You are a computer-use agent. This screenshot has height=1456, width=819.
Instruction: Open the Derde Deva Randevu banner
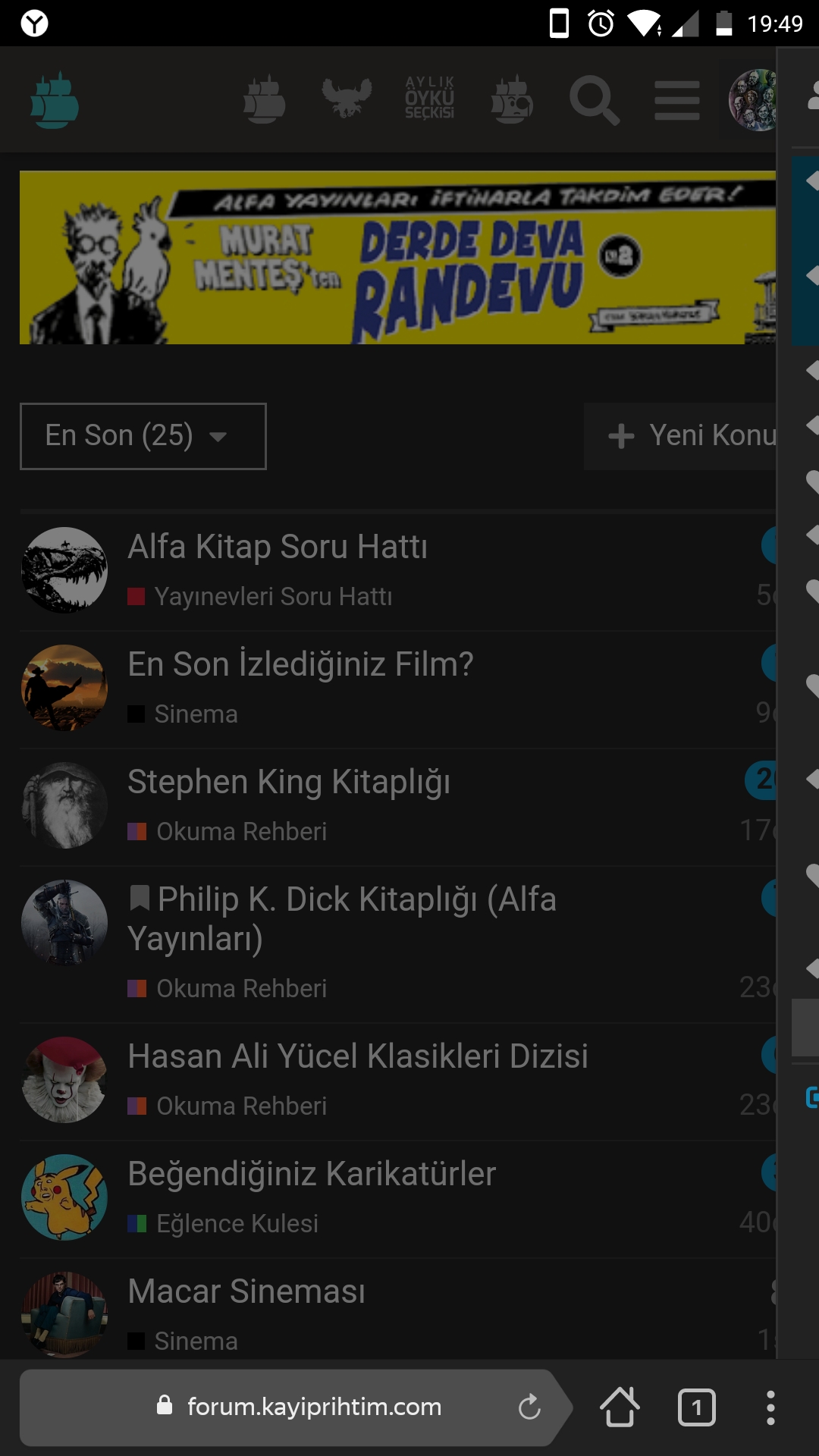[x=397, y=258]
